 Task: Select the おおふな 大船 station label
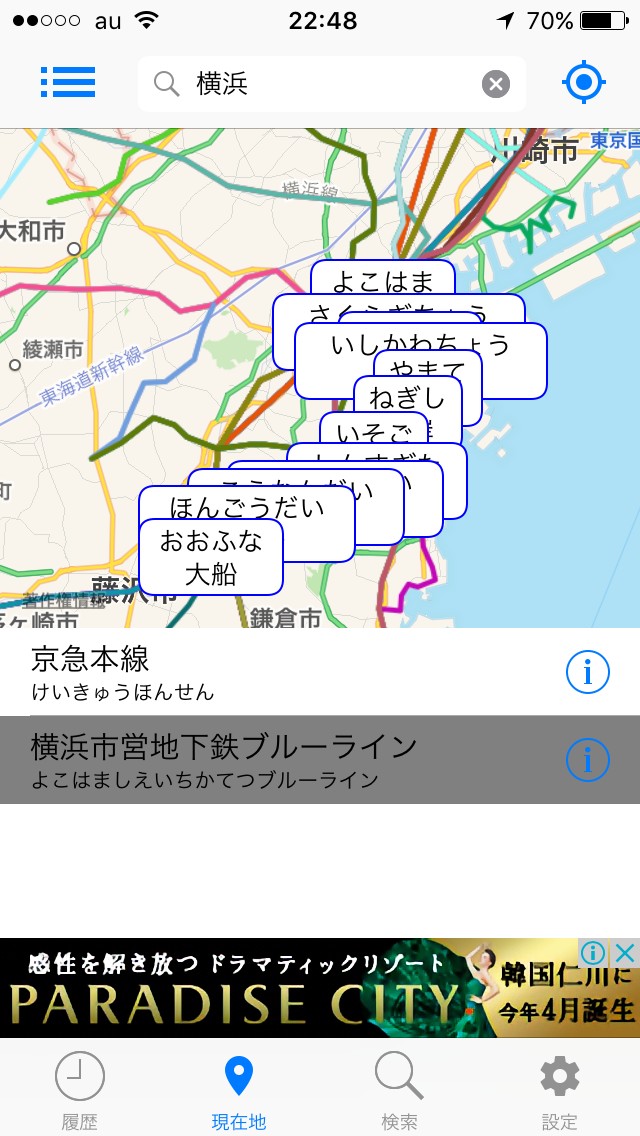point(211,556)
